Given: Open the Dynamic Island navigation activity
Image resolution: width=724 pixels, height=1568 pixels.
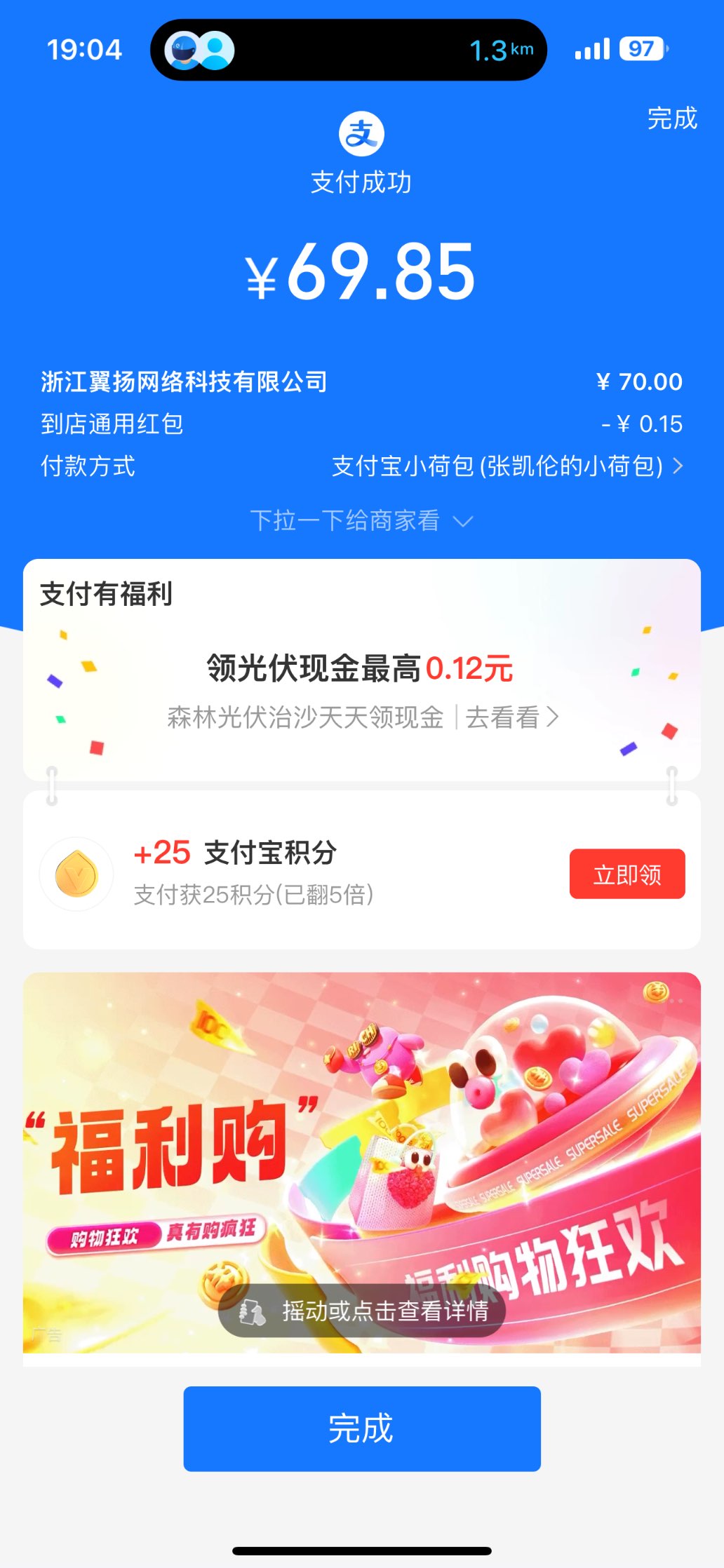Looking at the screenshot, I should pos(348,50).
